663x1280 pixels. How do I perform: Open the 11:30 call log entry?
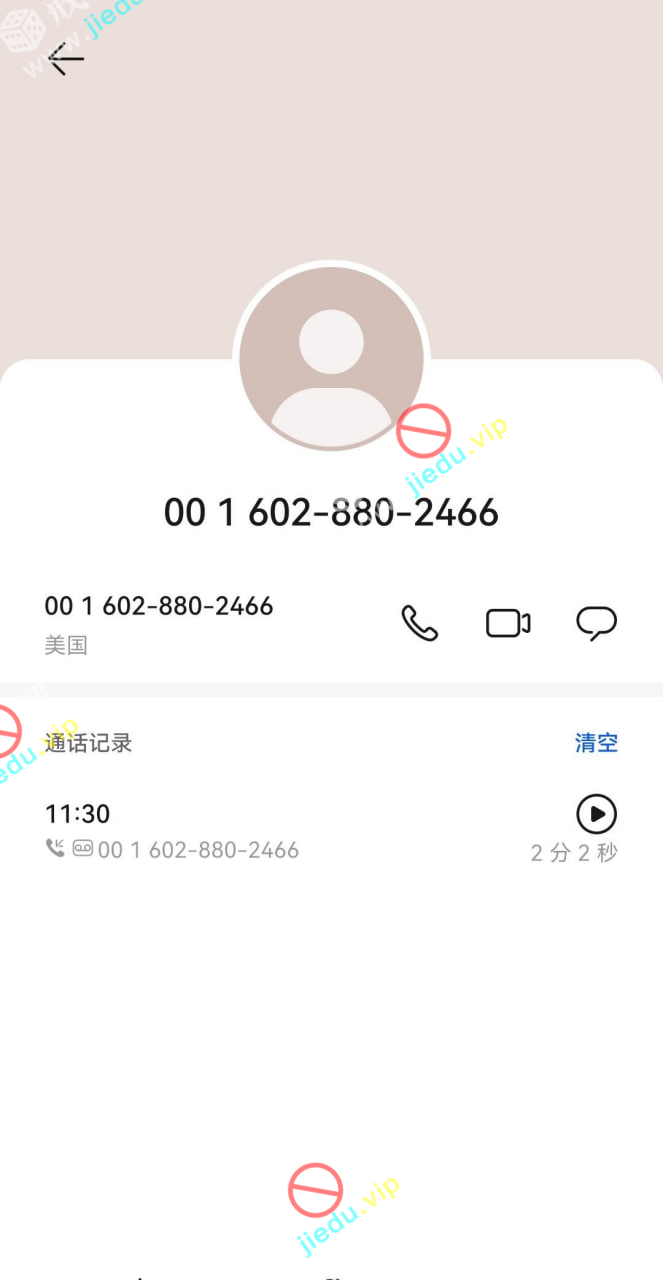coord(250,830)
